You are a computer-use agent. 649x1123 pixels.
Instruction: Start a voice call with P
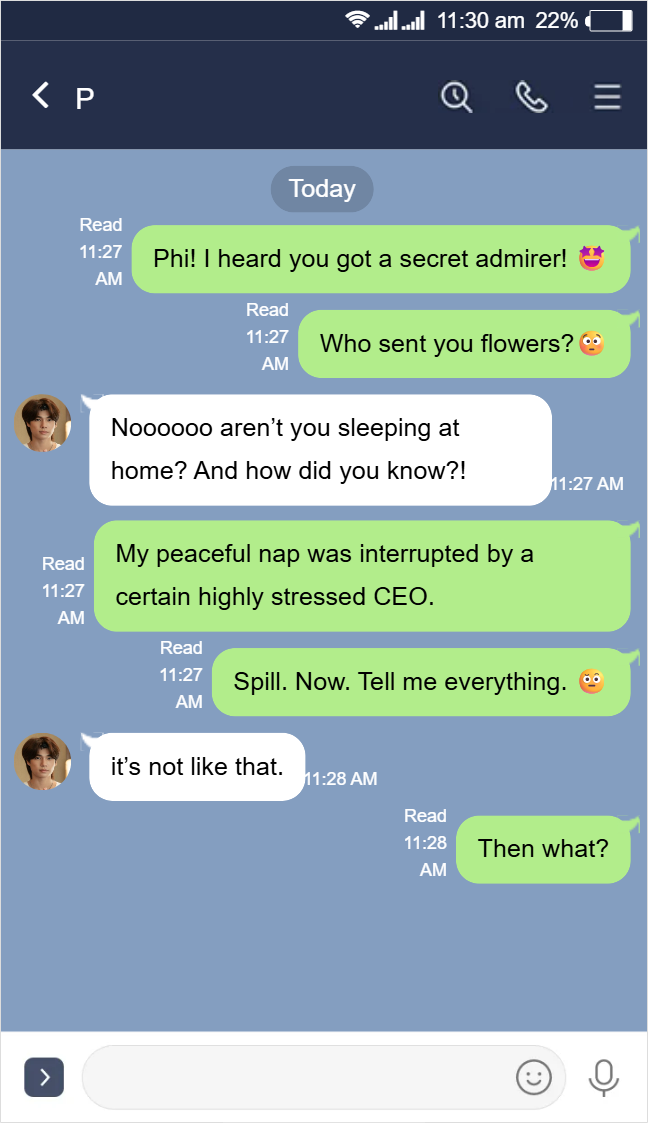[x=531, y=97]
